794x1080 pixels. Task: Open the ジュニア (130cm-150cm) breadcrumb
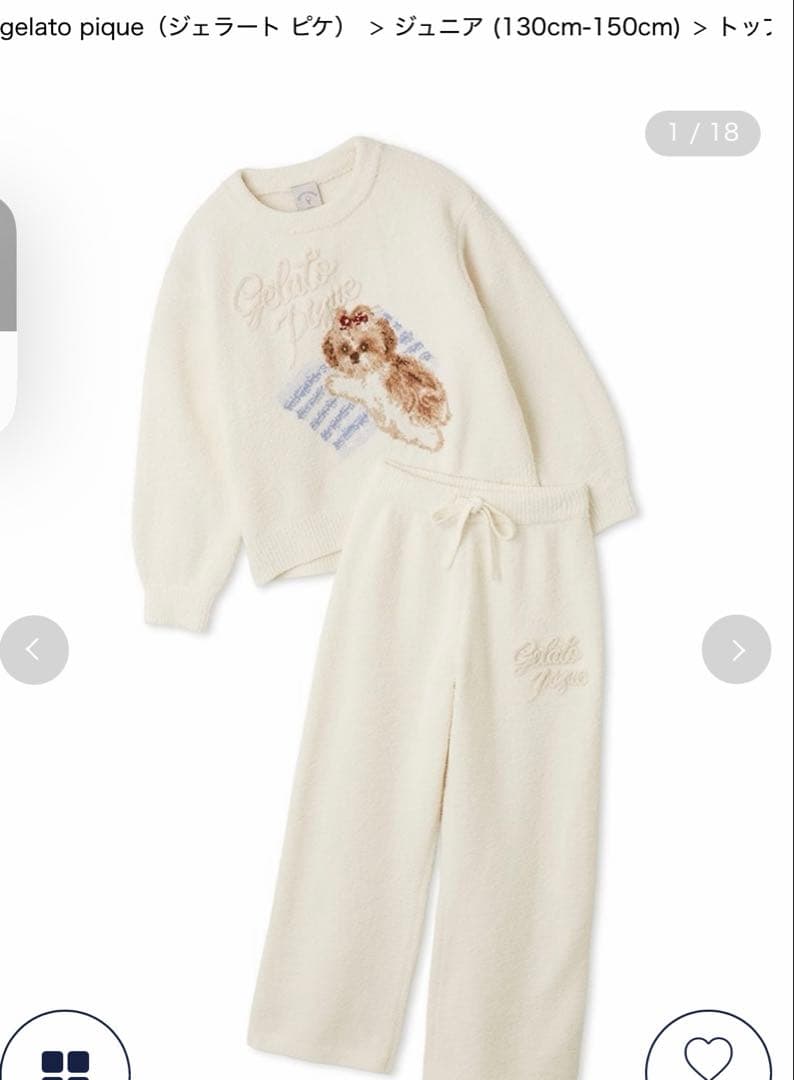pos(537,27)
